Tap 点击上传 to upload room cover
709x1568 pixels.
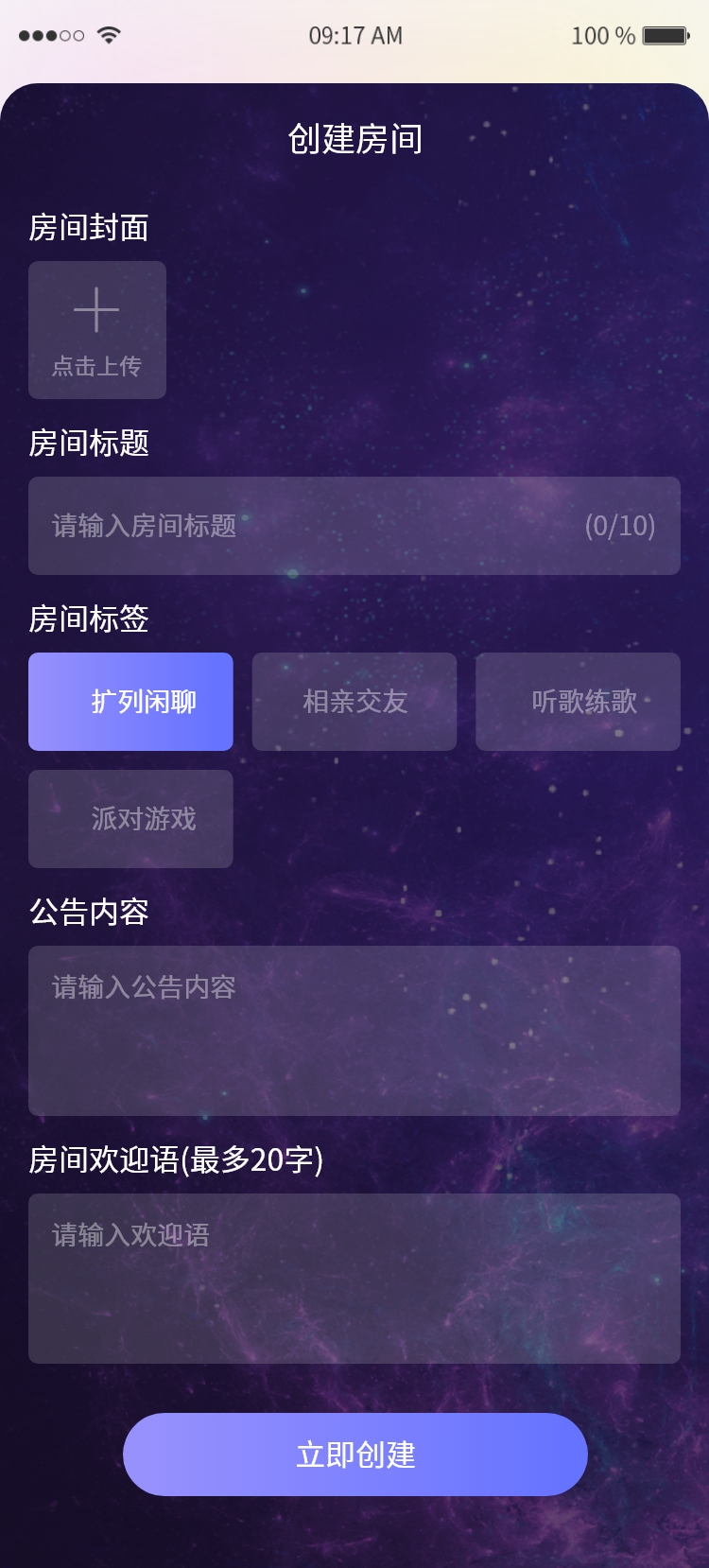coord(97,330)
